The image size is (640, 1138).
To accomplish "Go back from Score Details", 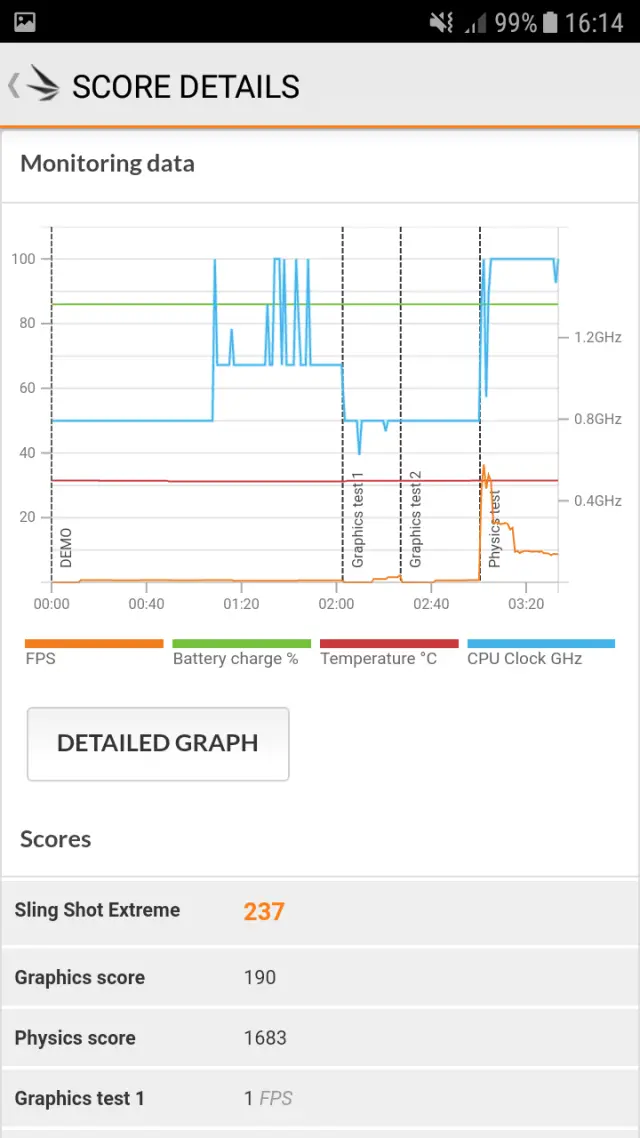I will point(30,86).
